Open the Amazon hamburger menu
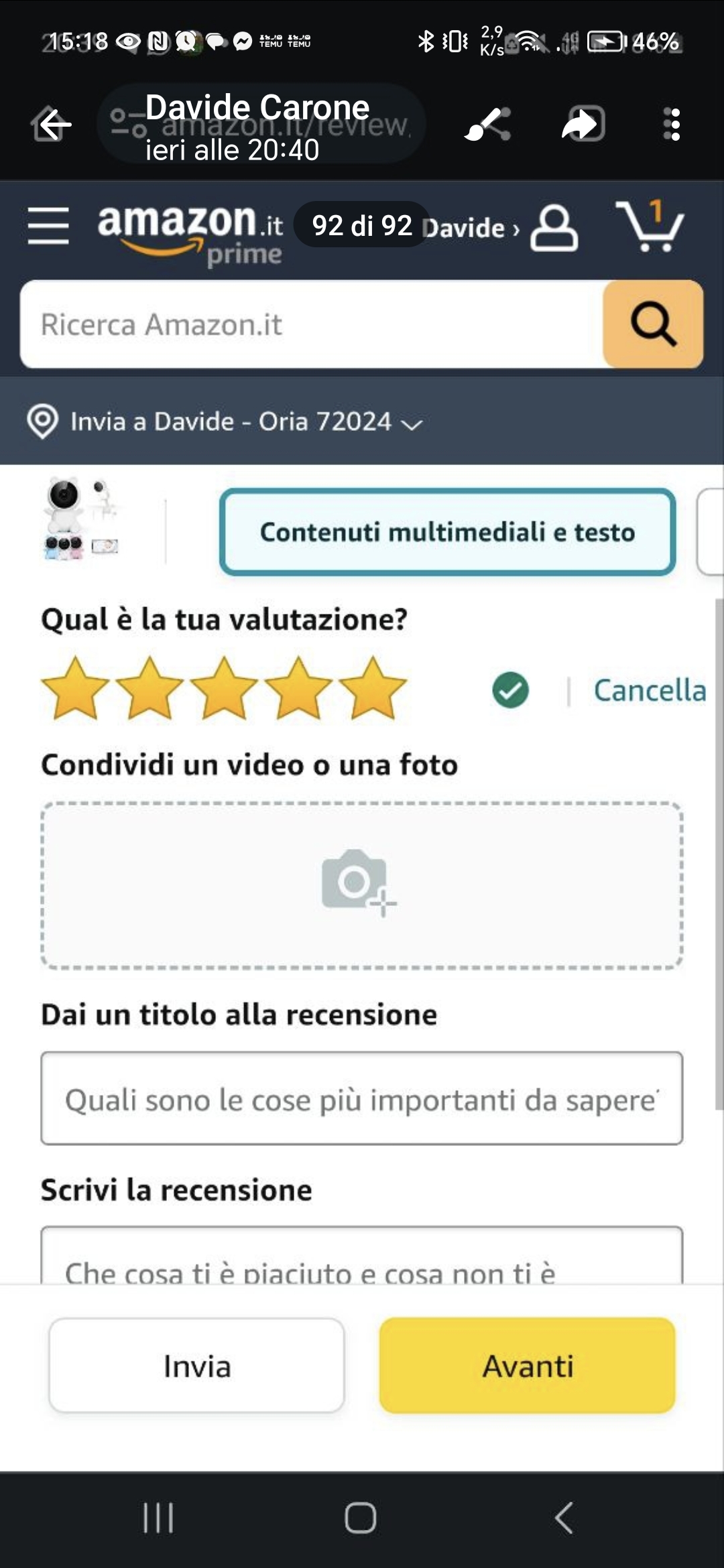The height and width of the screenshot is (1568, 724). [48, 226]
